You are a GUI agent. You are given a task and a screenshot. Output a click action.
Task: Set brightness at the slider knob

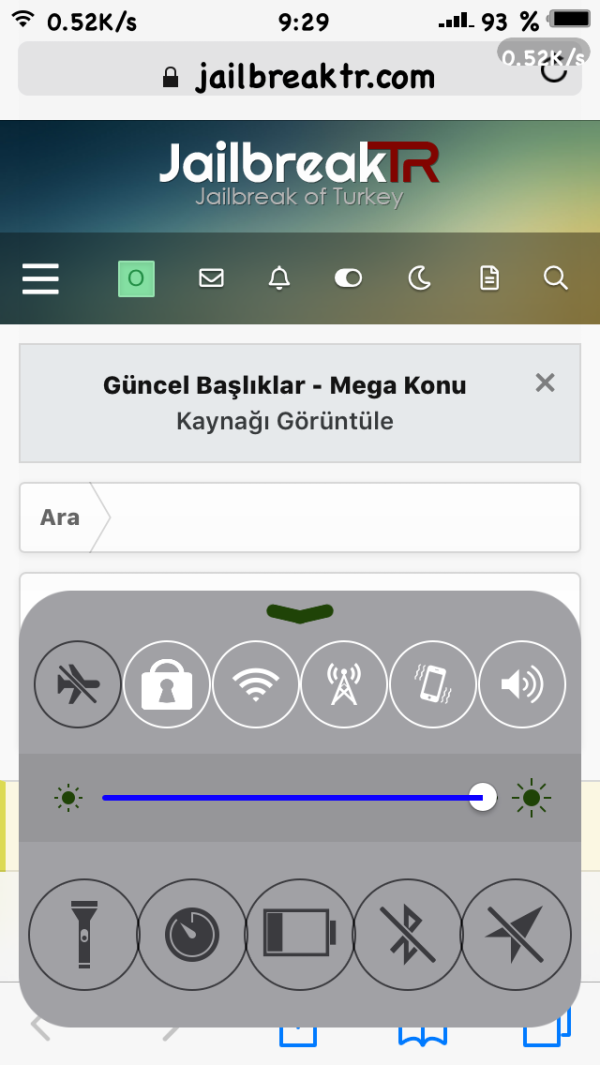[x=483, y=797]
